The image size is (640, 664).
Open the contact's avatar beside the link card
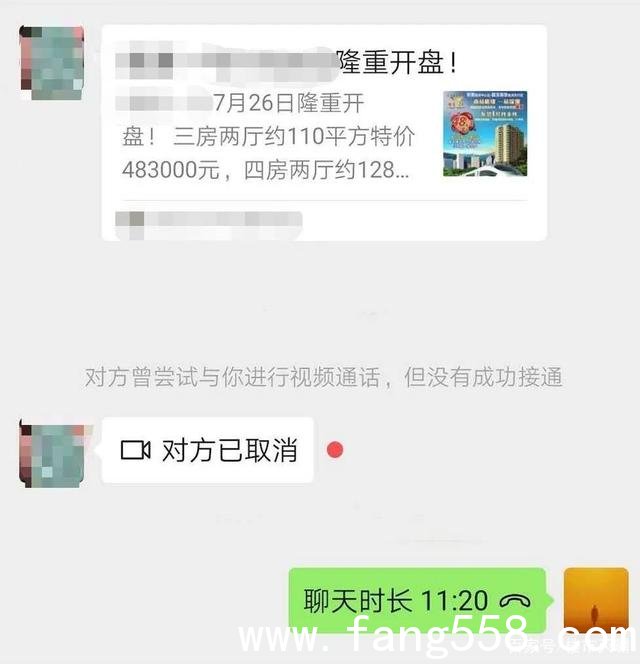click(51, 62)
